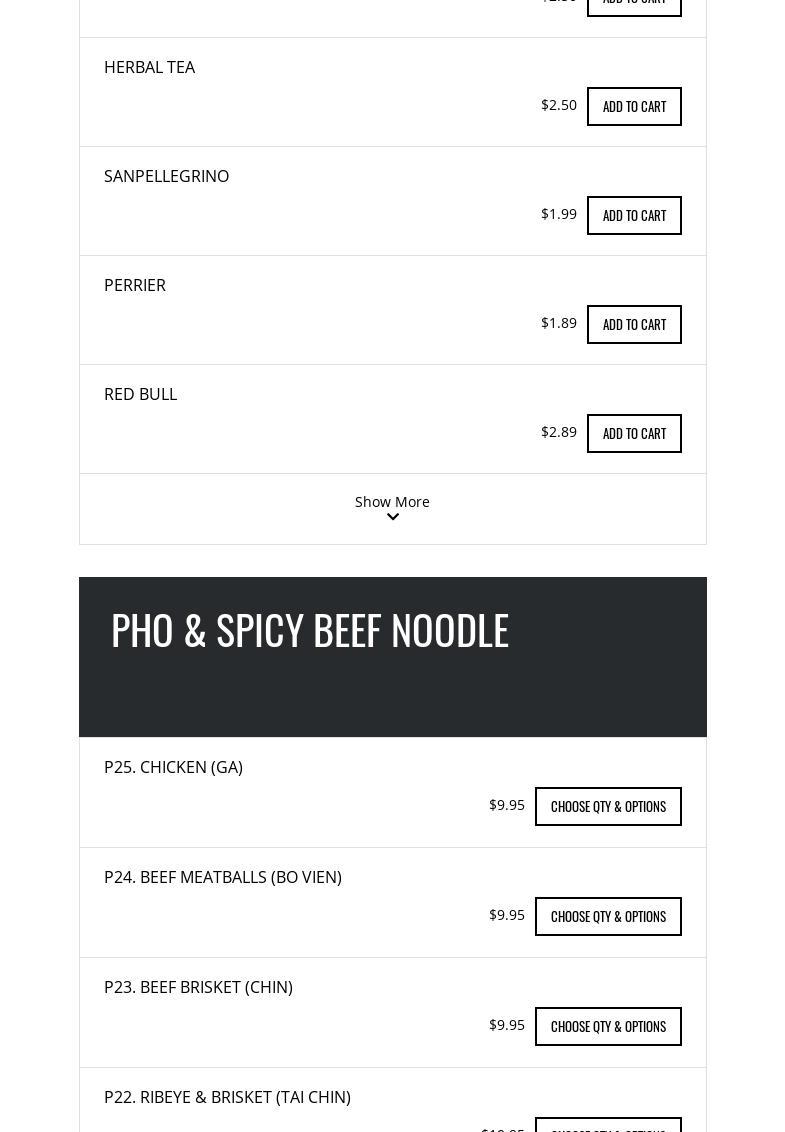This screenshot has width=785, height=1132.
Task: Add Red Bull to cart
Action: pos(634,433)
